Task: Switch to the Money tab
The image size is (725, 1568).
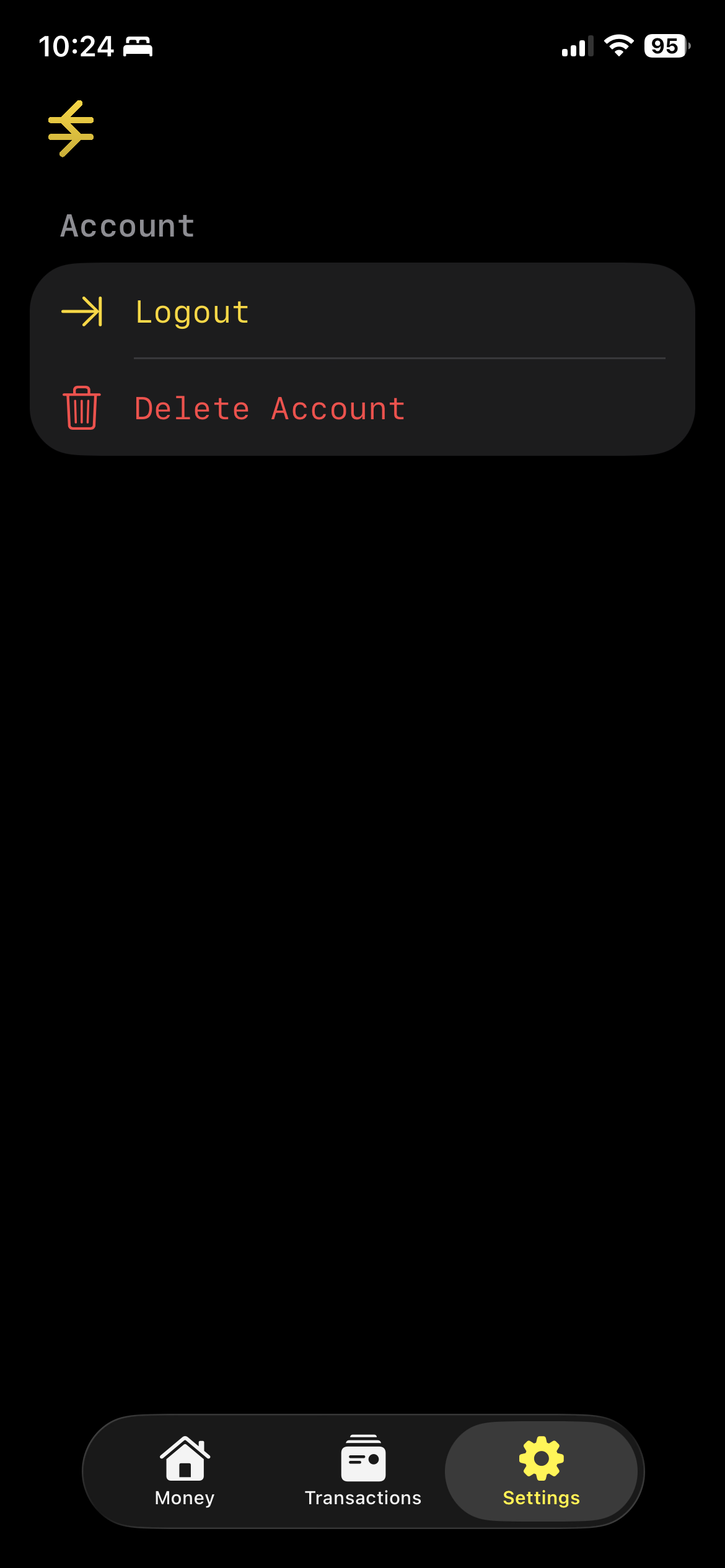Action: (185, 1470)
